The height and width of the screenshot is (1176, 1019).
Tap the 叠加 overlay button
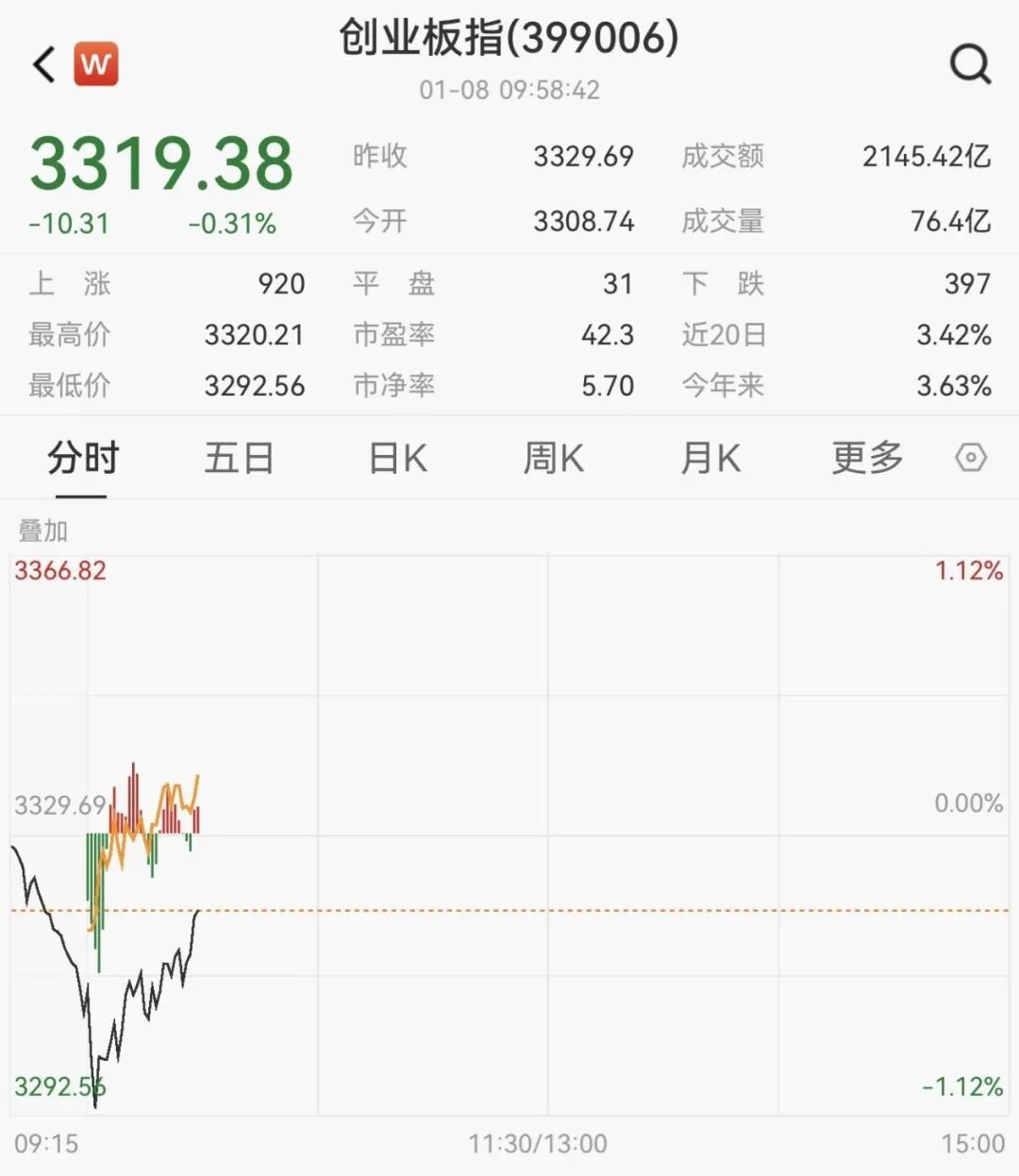(x=43, y=531)
